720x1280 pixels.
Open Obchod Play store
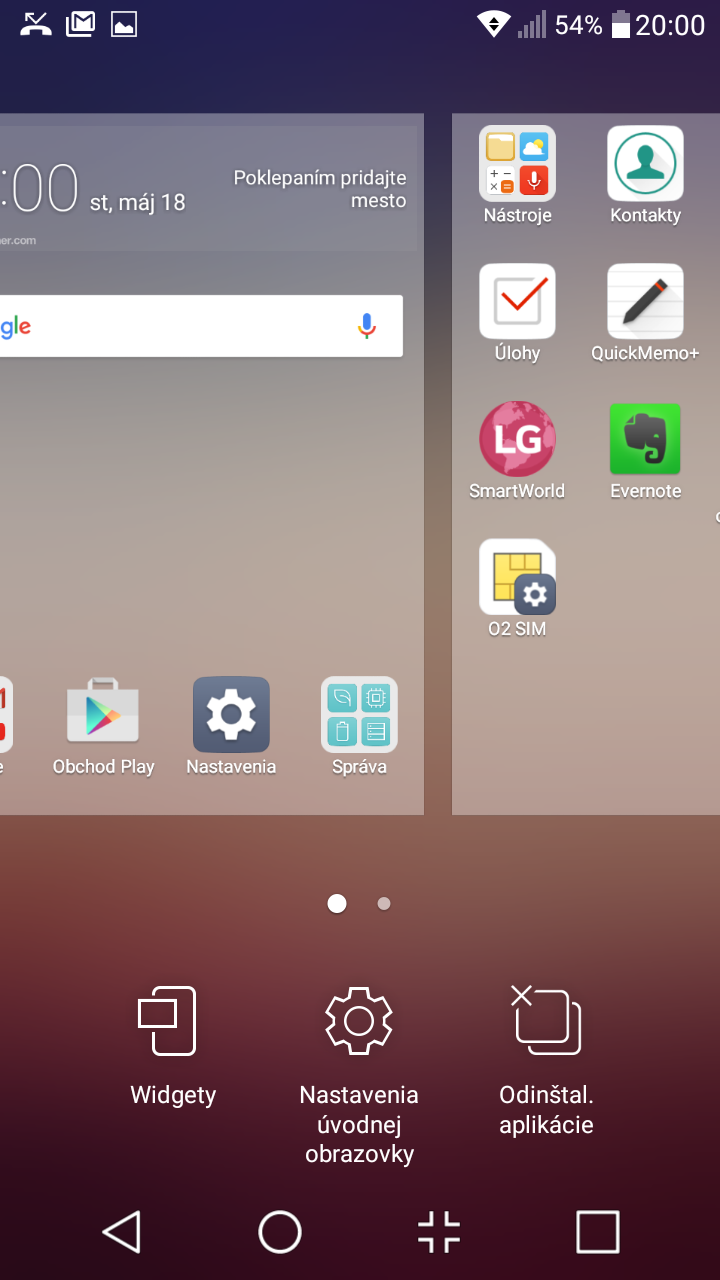[x=103, y=727]
